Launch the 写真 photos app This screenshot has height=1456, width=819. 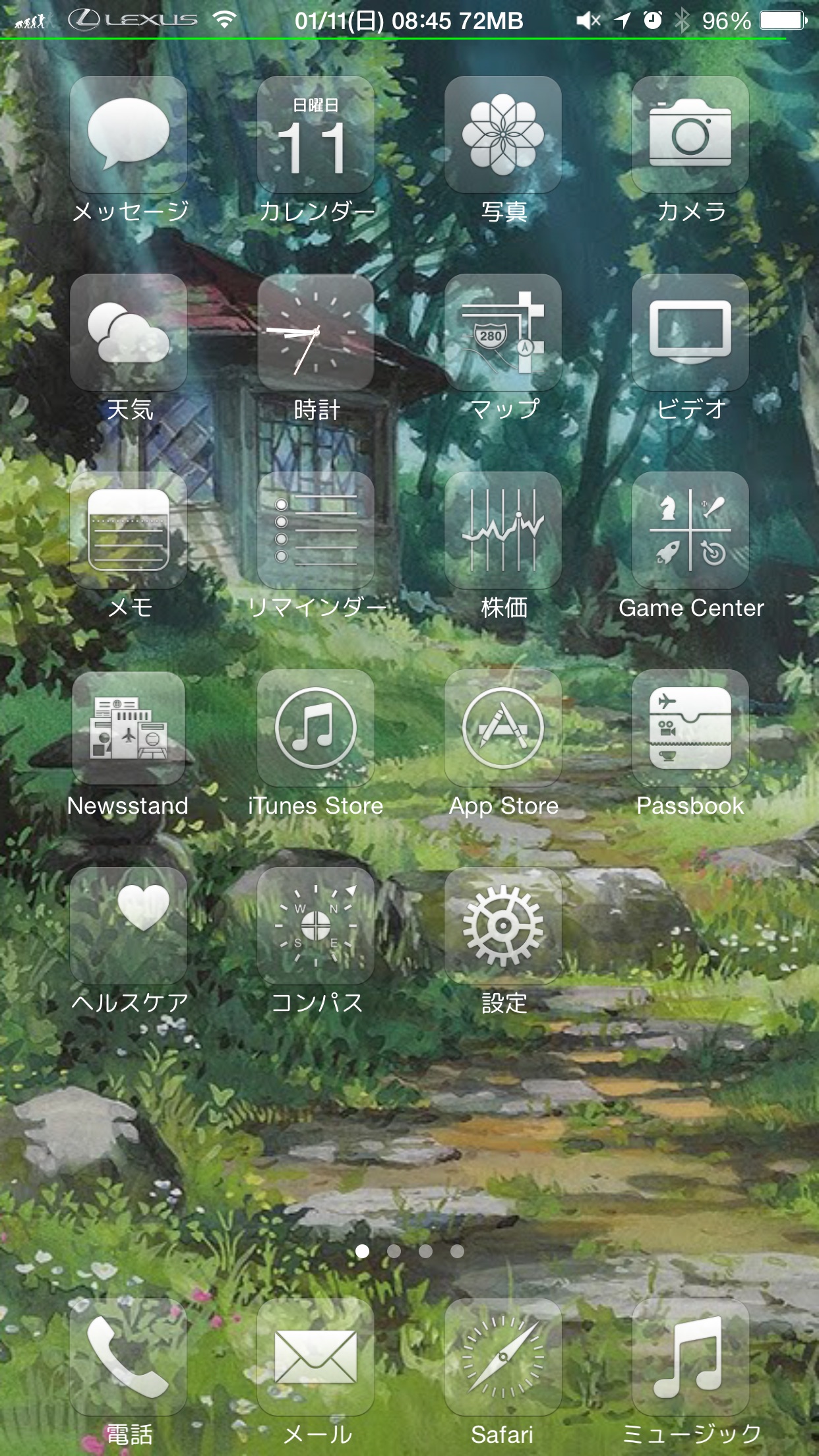(x=503, y=135)
